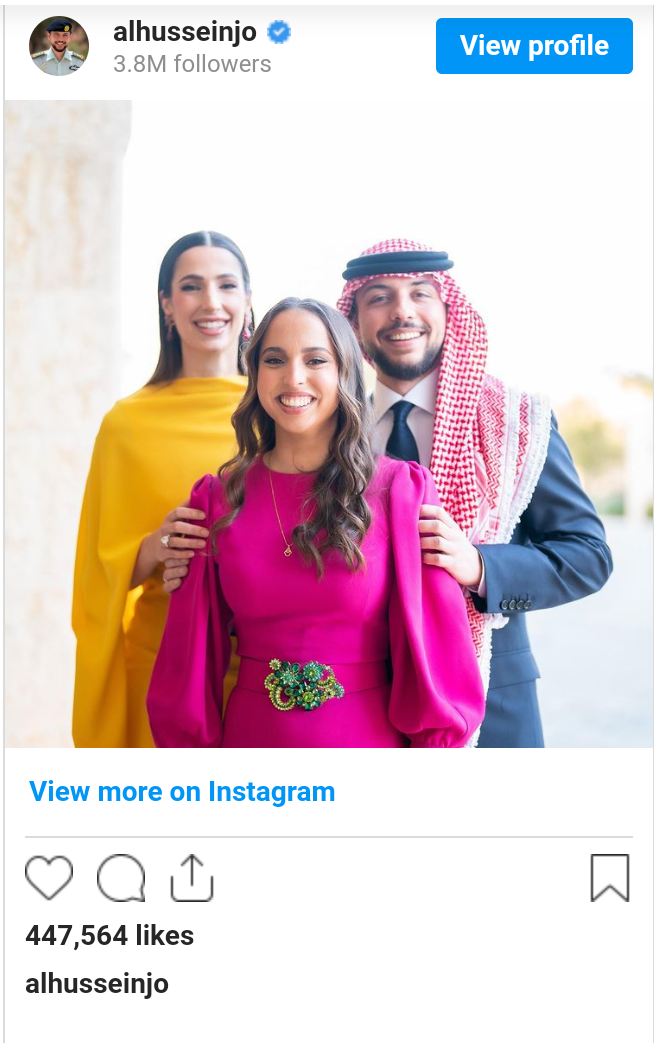The height and width of the screenshot is (1043, 654).
Task: Tap the View profile button
Action: coord(534,46)
